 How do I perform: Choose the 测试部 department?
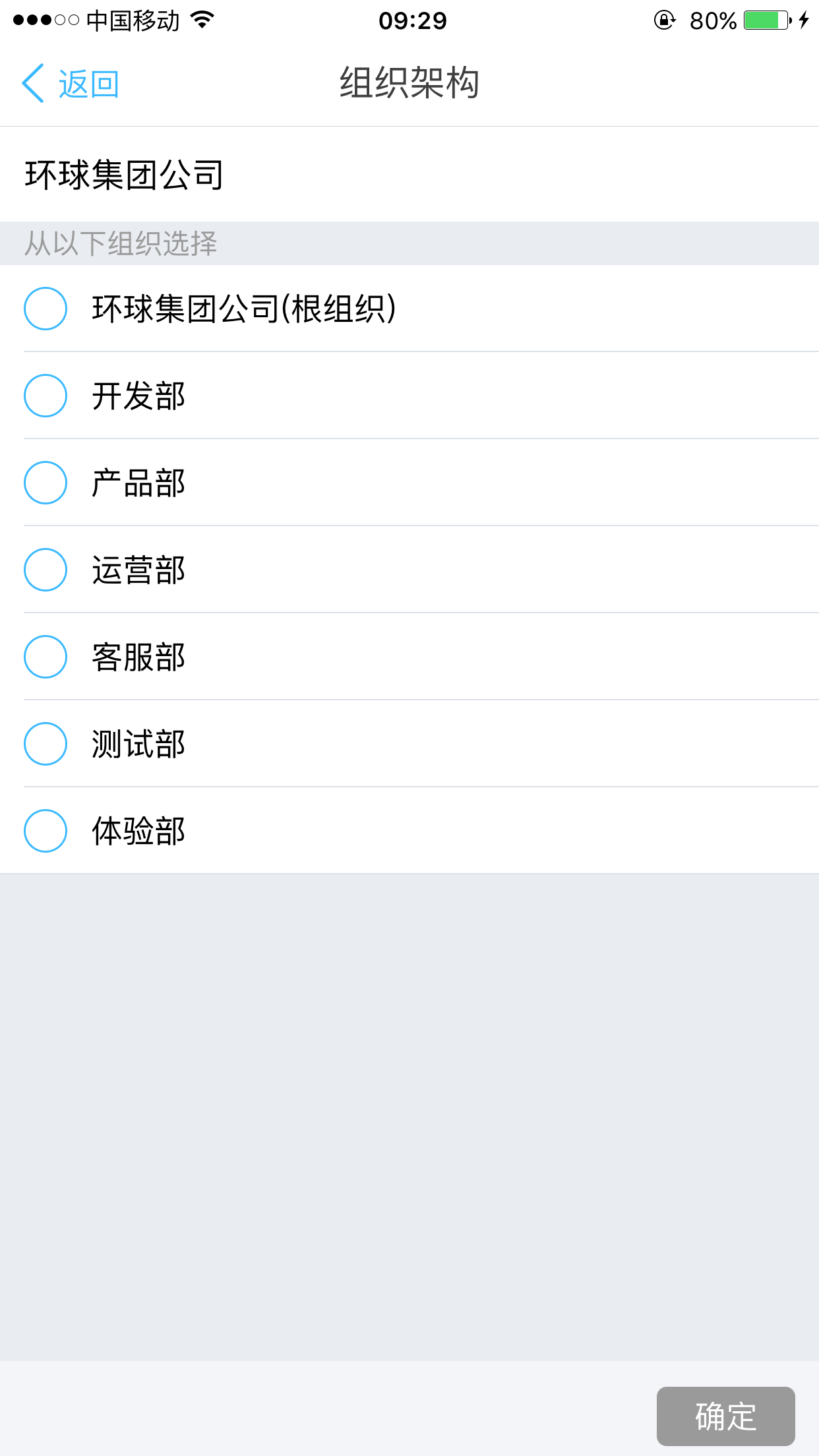point(45,744)
